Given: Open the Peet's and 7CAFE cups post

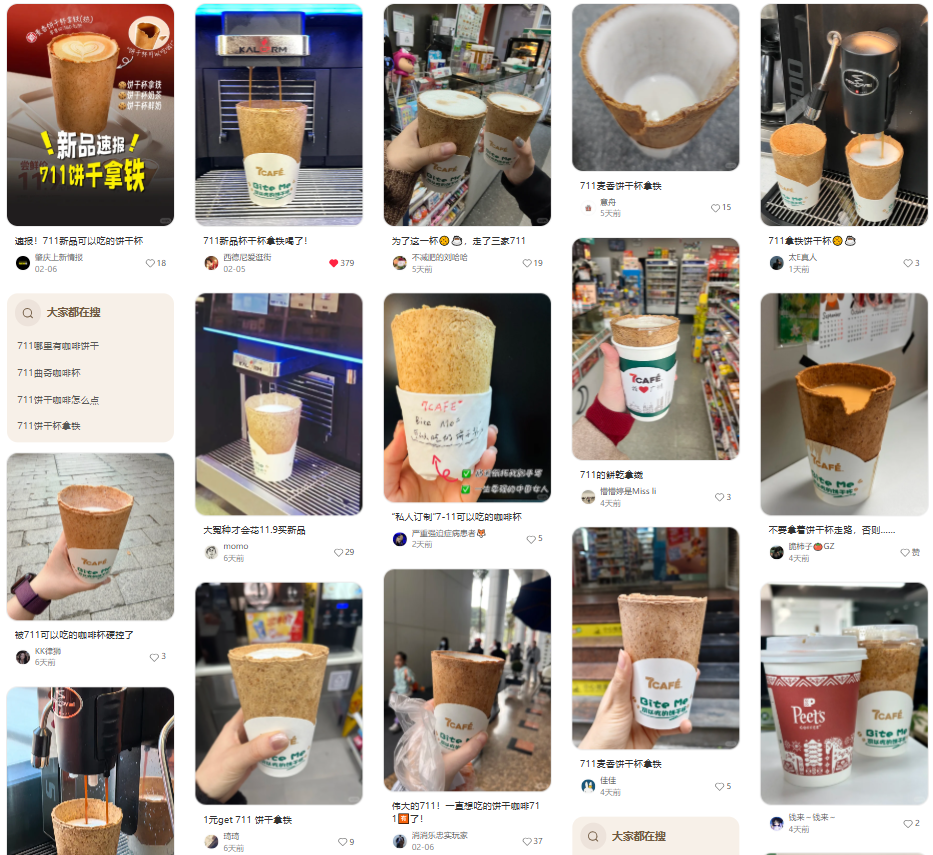Looking at the screenshot, I should (843, 694).
